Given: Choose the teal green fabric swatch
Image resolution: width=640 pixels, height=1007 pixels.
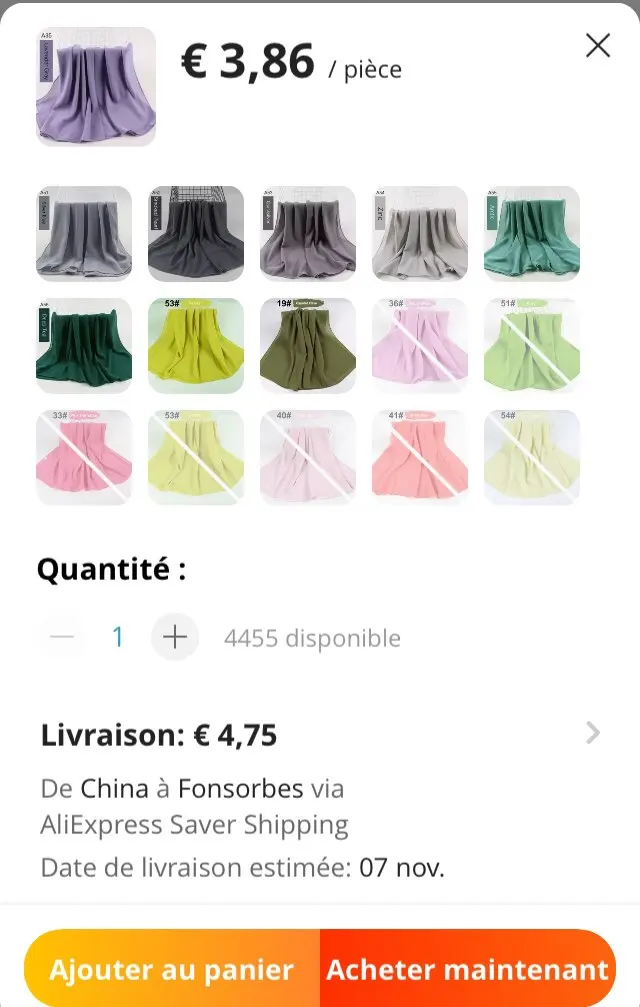Looking at the screenshot, I should pos(532,233).
